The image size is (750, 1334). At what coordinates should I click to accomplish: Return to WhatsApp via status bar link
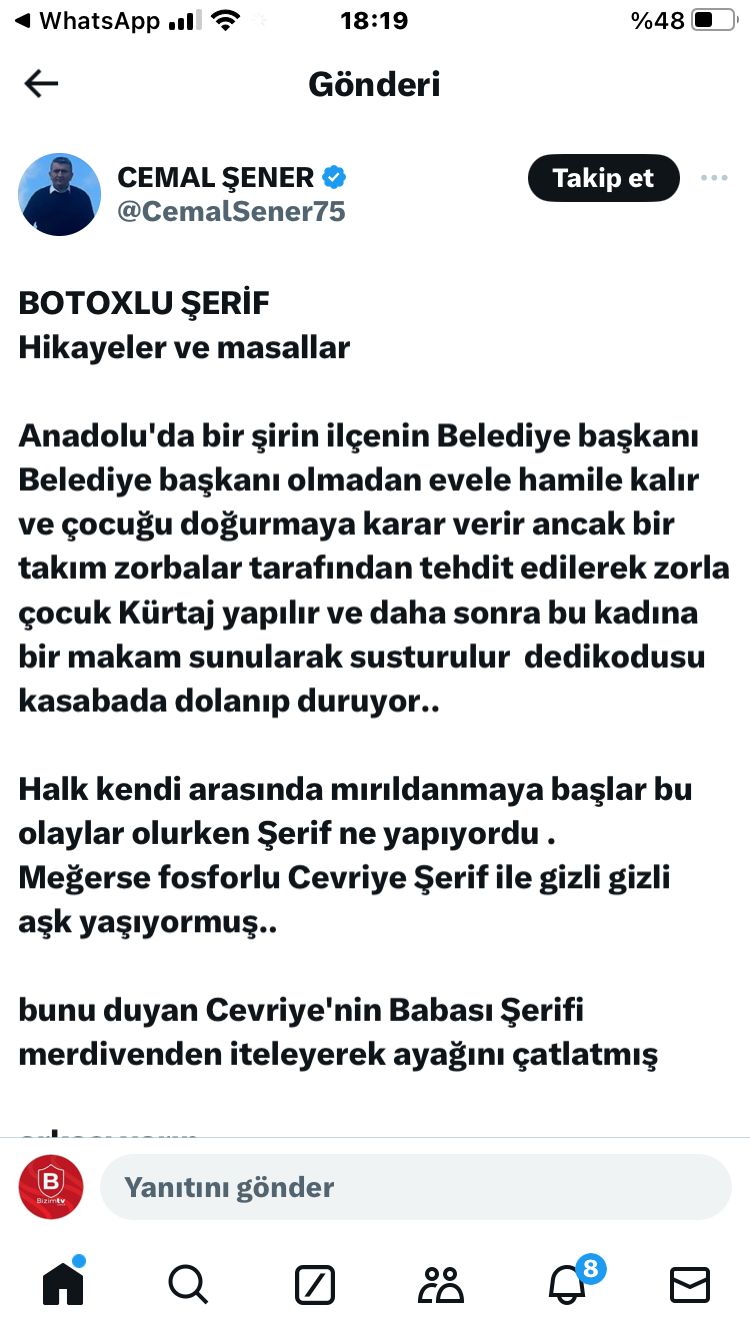coord(88,20)
